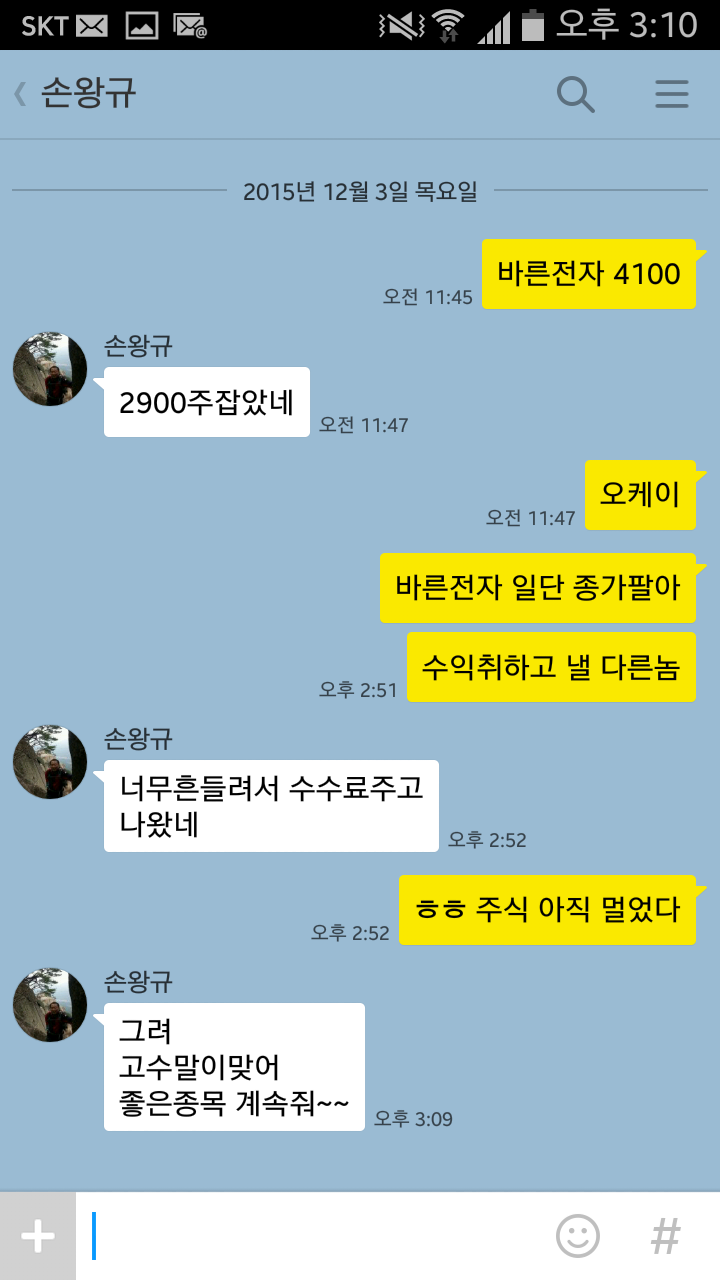Image resolution: width=720 pixels, height=1280 pixels.
Task: Open the plus attachment menu
Action: [38, 1237]
